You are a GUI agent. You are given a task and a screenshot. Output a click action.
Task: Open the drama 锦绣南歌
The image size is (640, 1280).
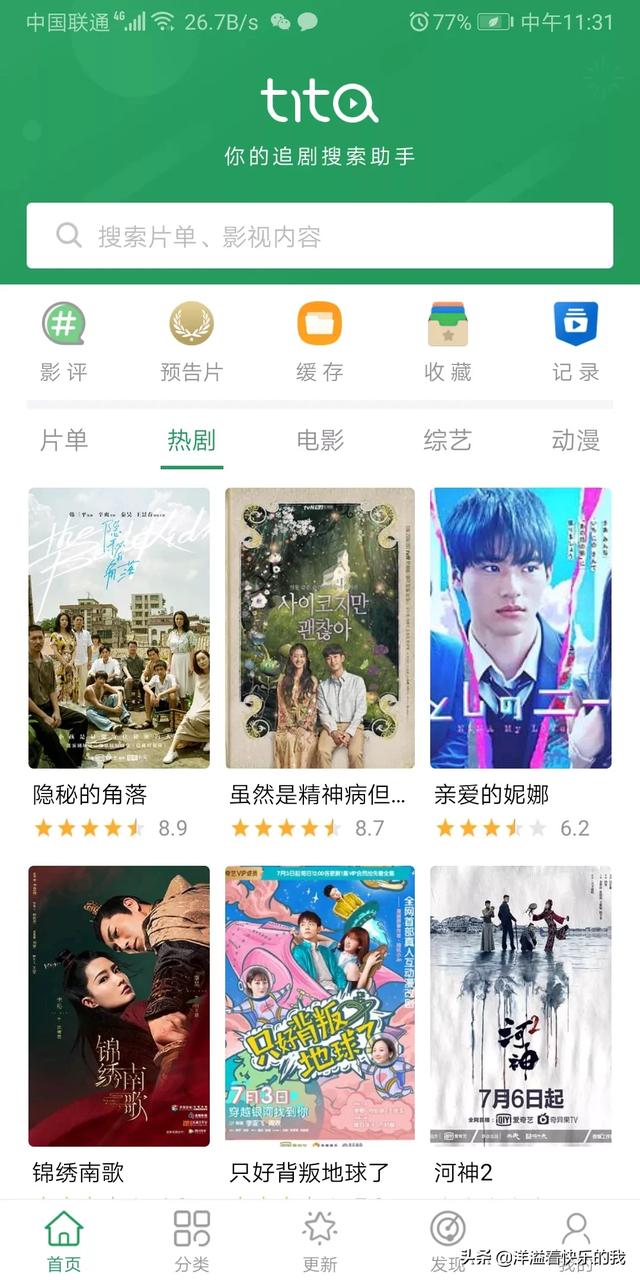point(119,1005)
